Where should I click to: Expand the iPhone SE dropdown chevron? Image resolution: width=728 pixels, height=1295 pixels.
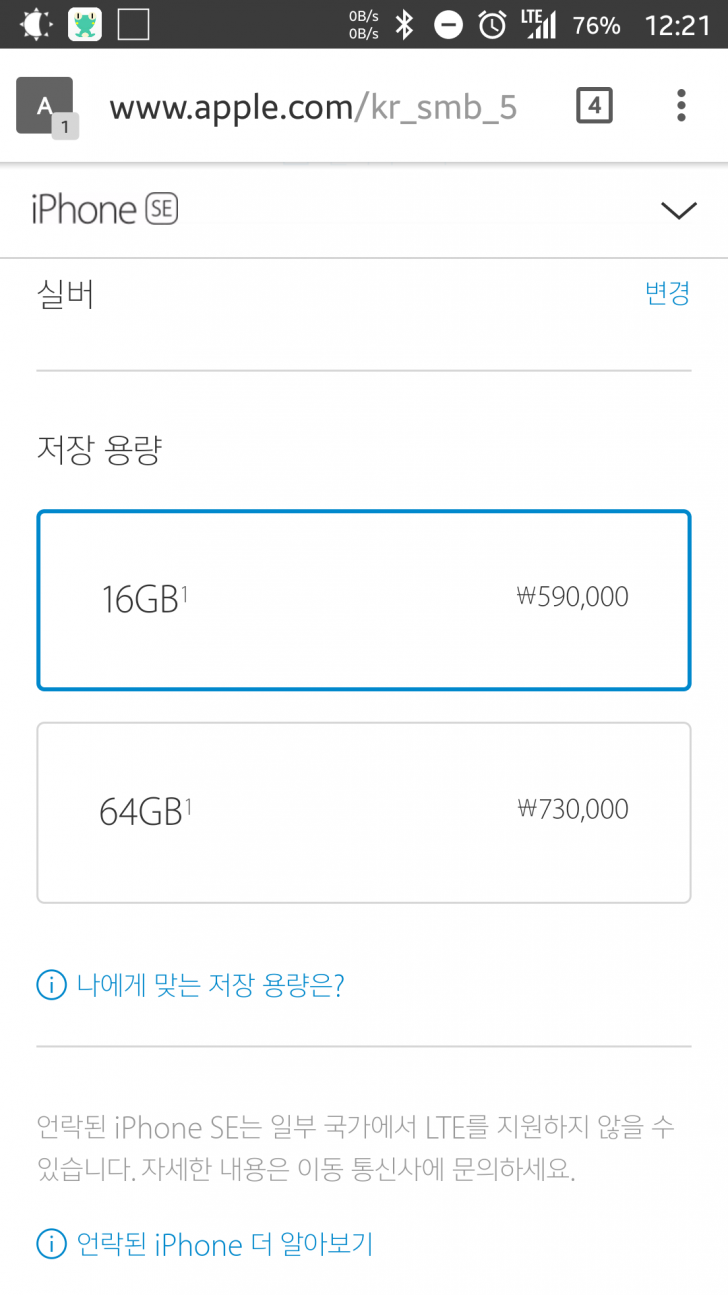tap(679, 210)
